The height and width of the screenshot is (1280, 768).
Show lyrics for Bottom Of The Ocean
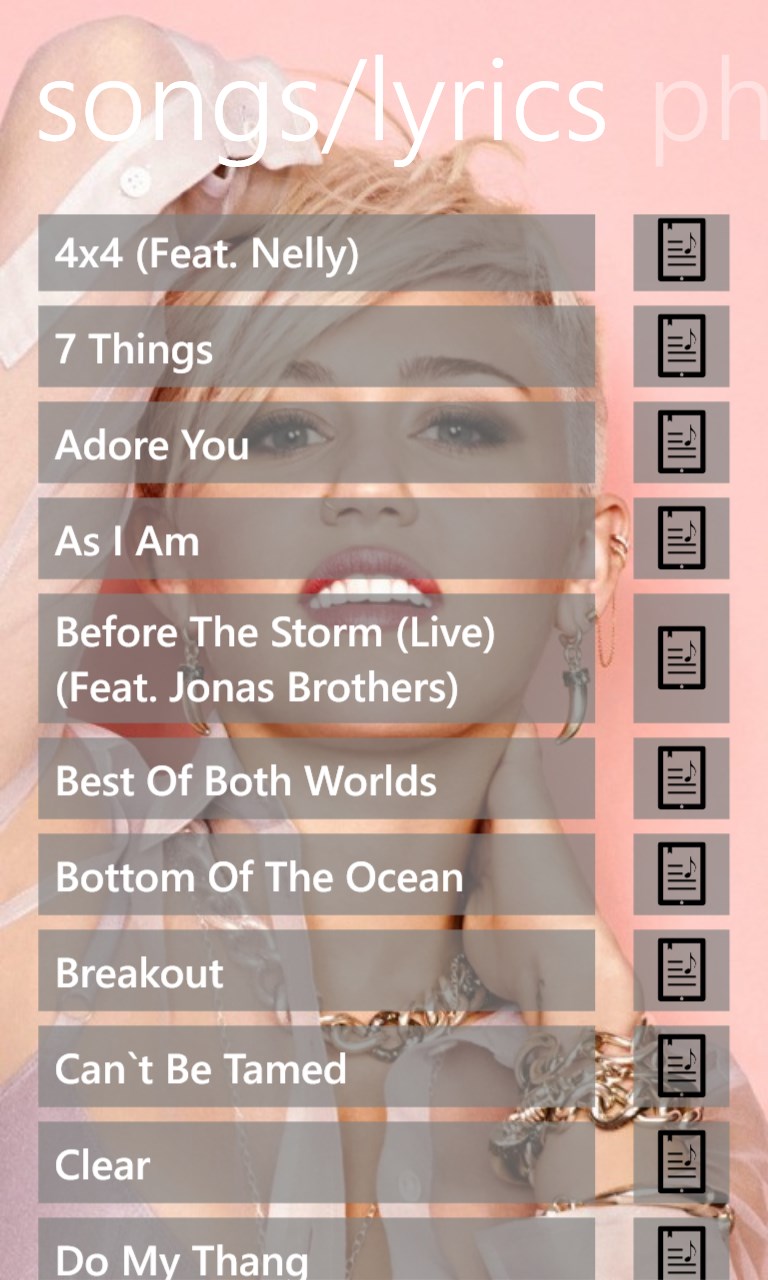click(681, 875)
